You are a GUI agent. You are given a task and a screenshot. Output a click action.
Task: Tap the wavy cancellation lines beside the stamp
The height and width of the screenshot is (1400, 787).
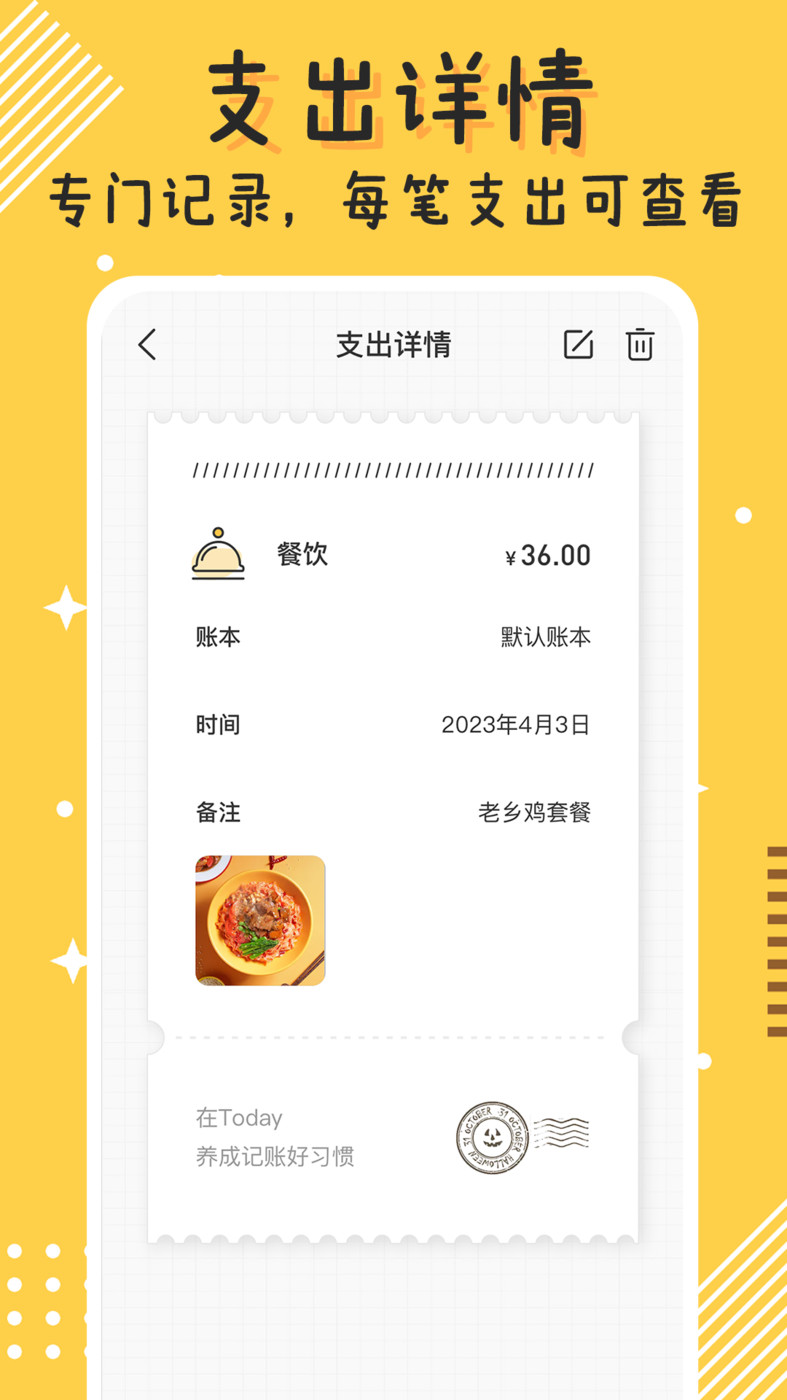[x=562, y=1131]
